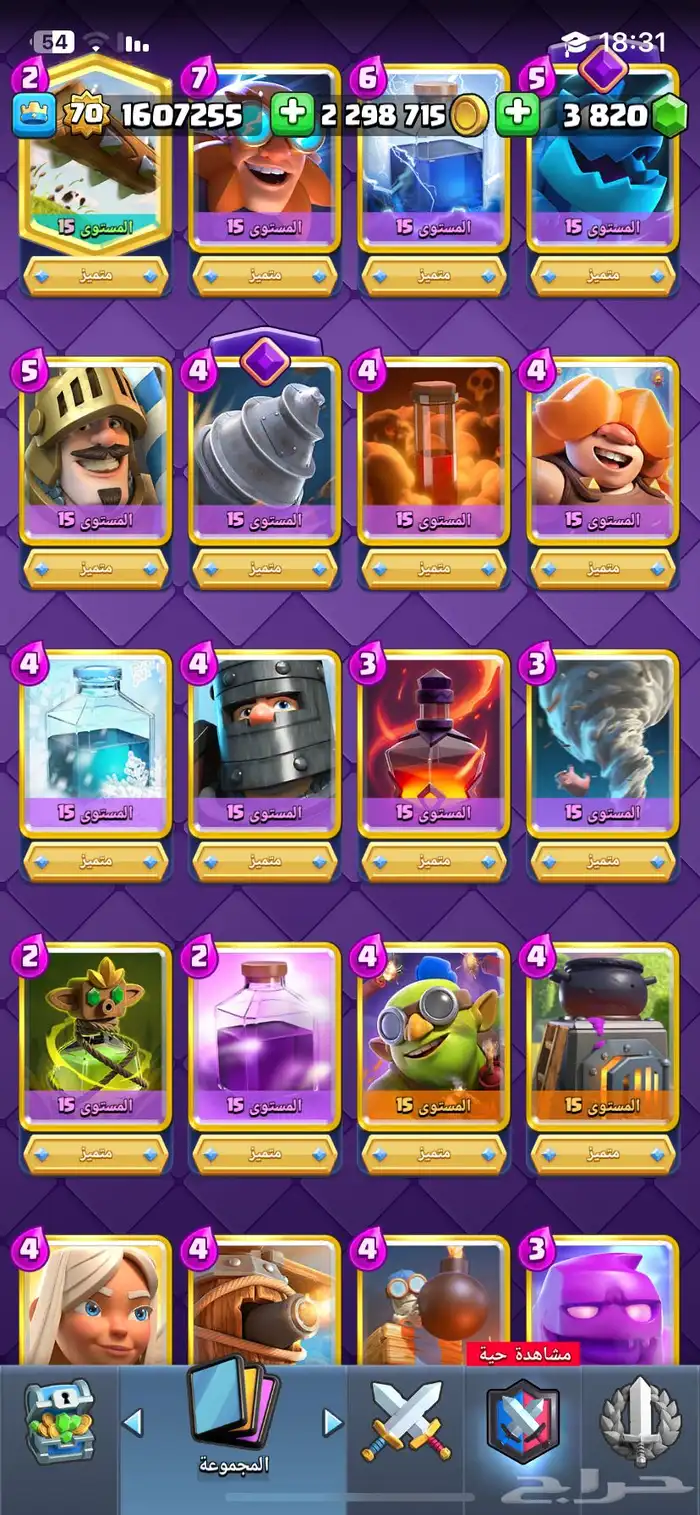Select the Lightning spell card
This screenshot has height=1515, width=700.
point(434,150)
